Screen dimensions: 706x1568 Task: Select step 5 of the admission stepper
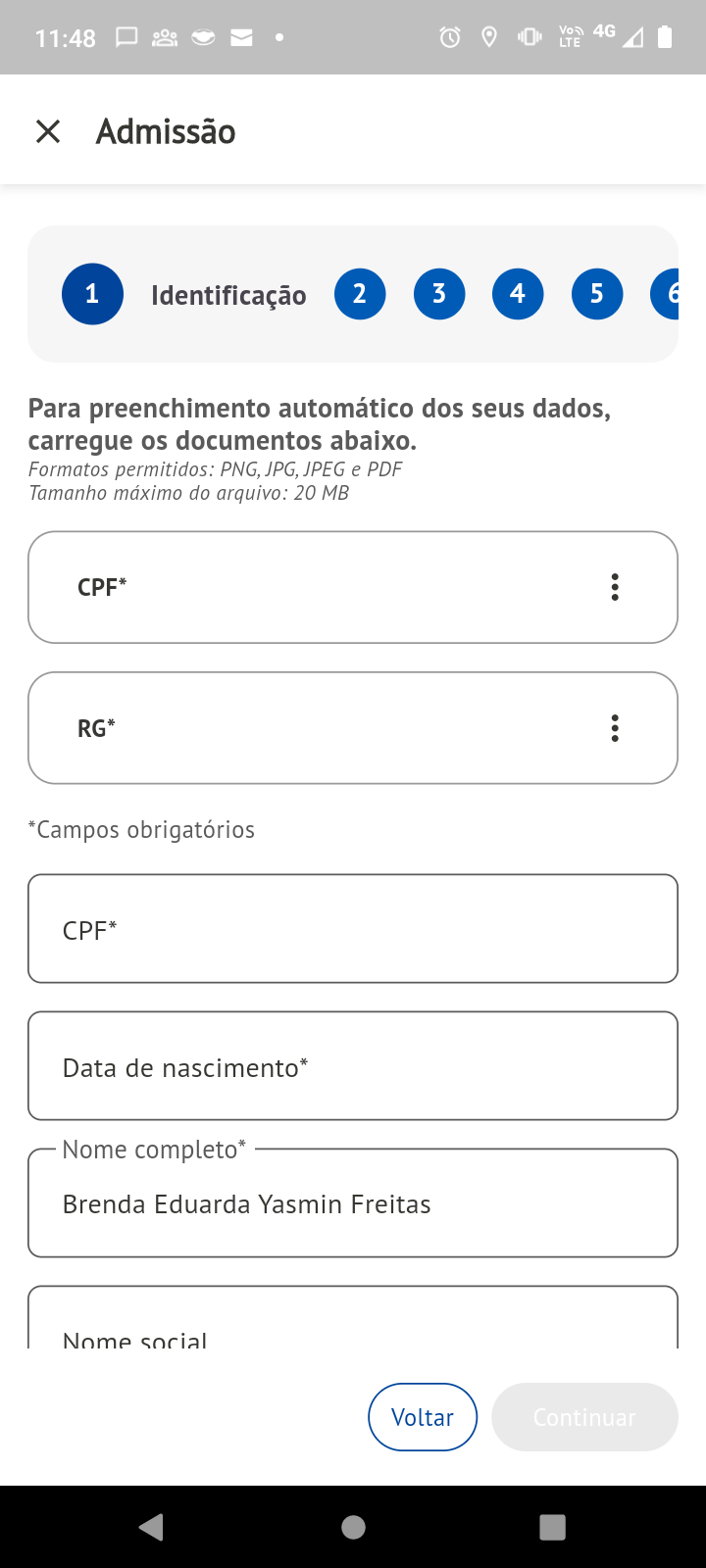(x=596, y=293)
